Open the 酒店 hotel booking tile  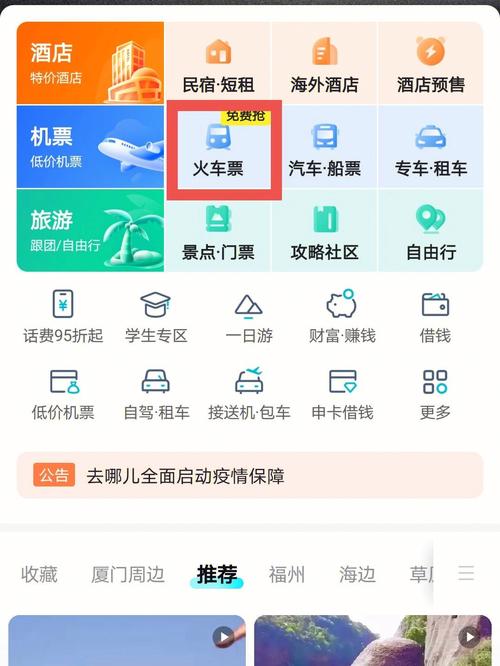pos(90,63)
